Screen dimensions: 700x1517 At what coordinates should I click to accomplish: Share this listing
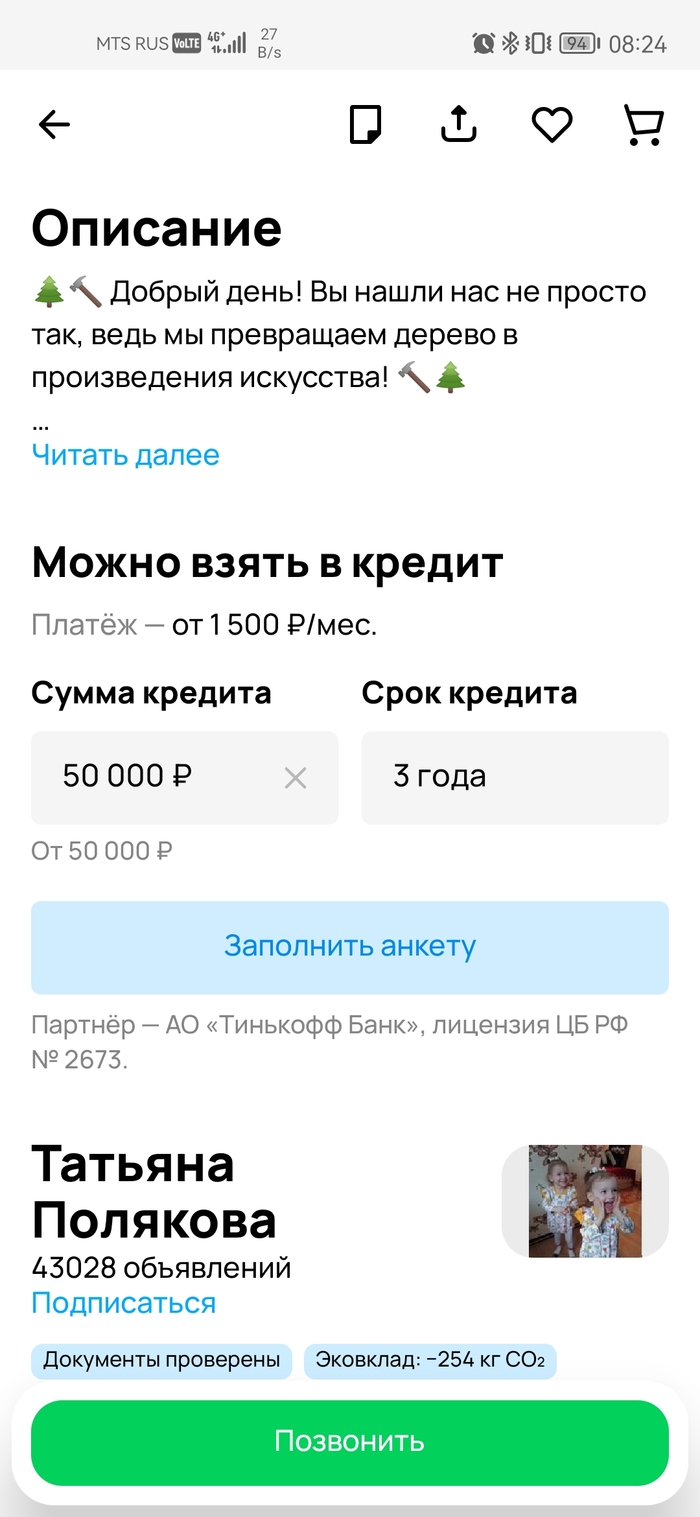(459, 125)
